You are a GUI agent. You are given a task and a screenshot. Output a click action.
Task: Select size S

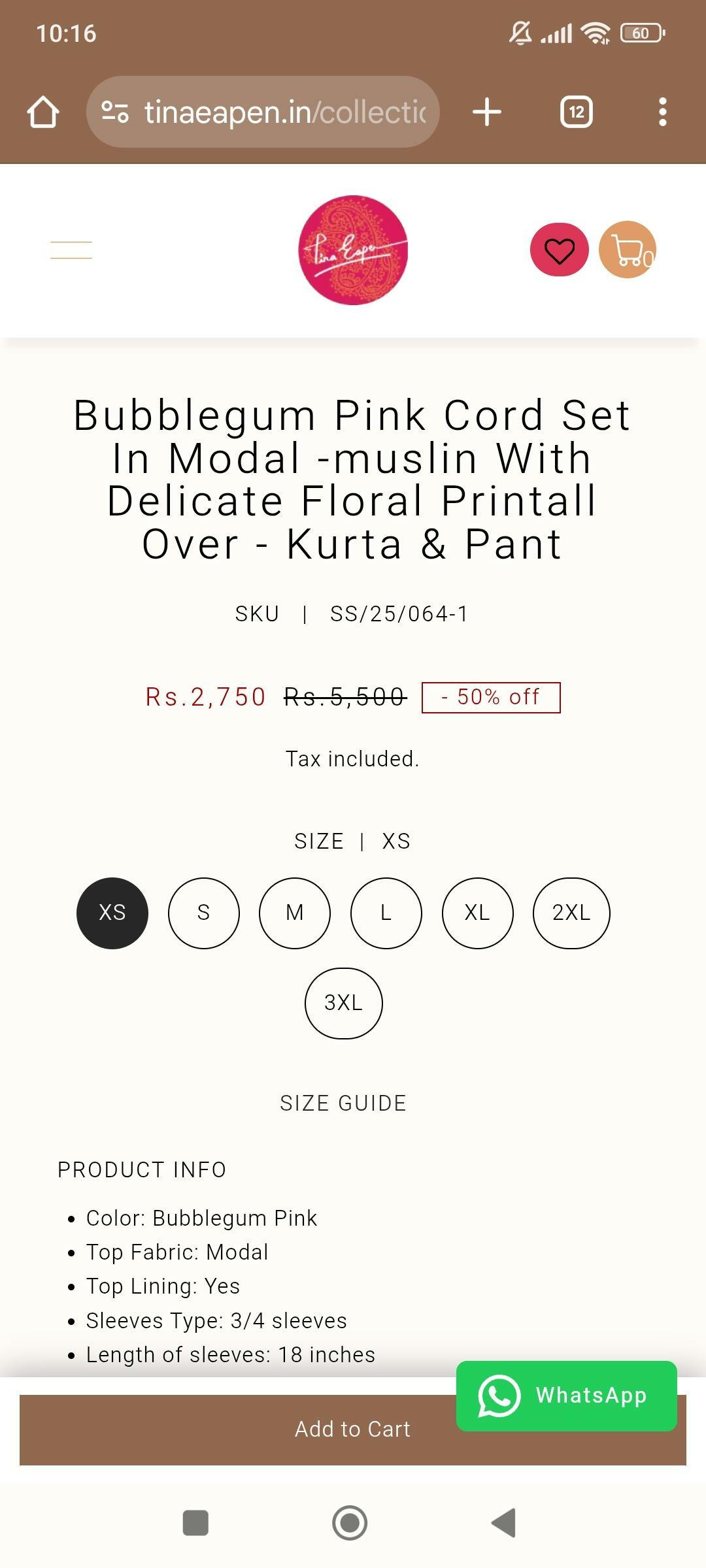pyautogui.click(x=204, y=913)
